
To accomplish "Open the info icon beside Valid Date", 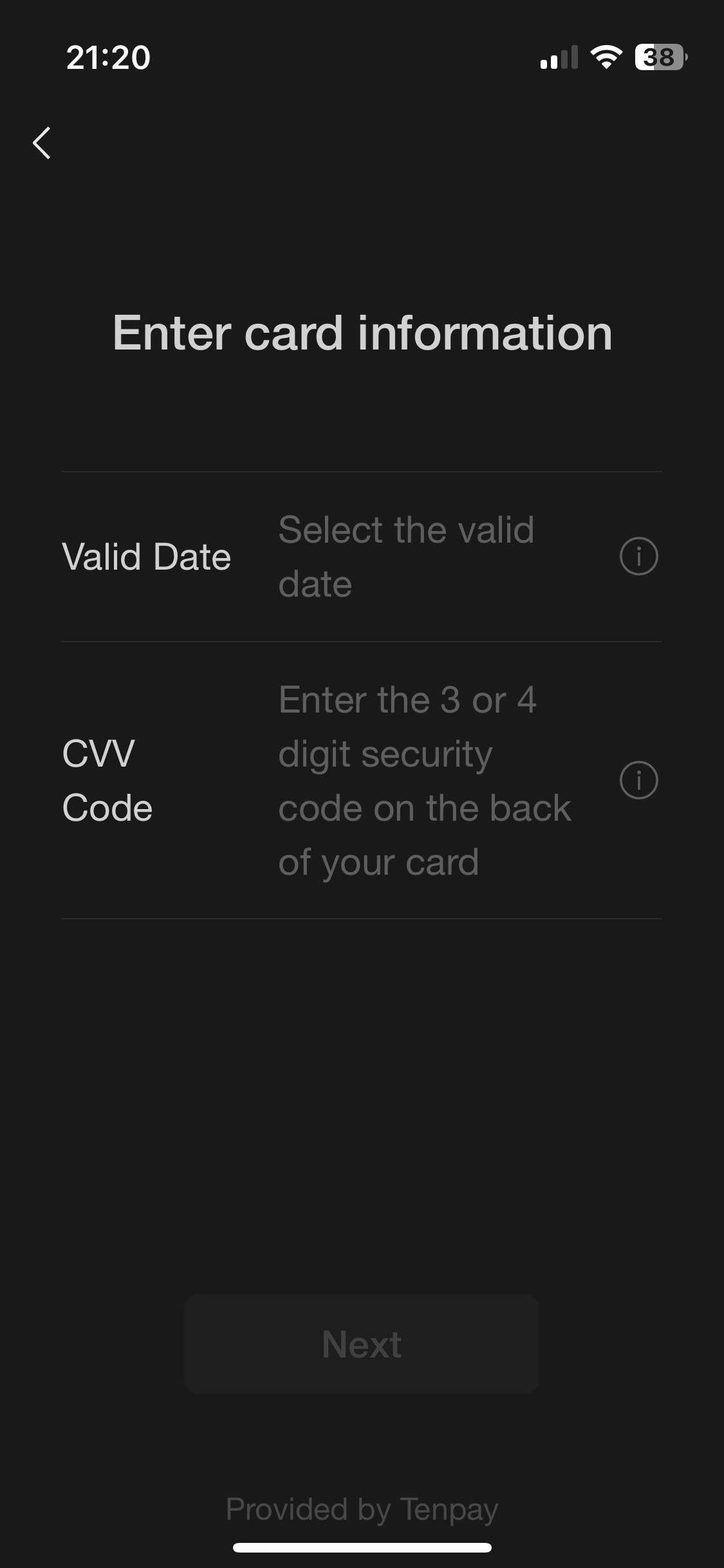I will [638, 556].
